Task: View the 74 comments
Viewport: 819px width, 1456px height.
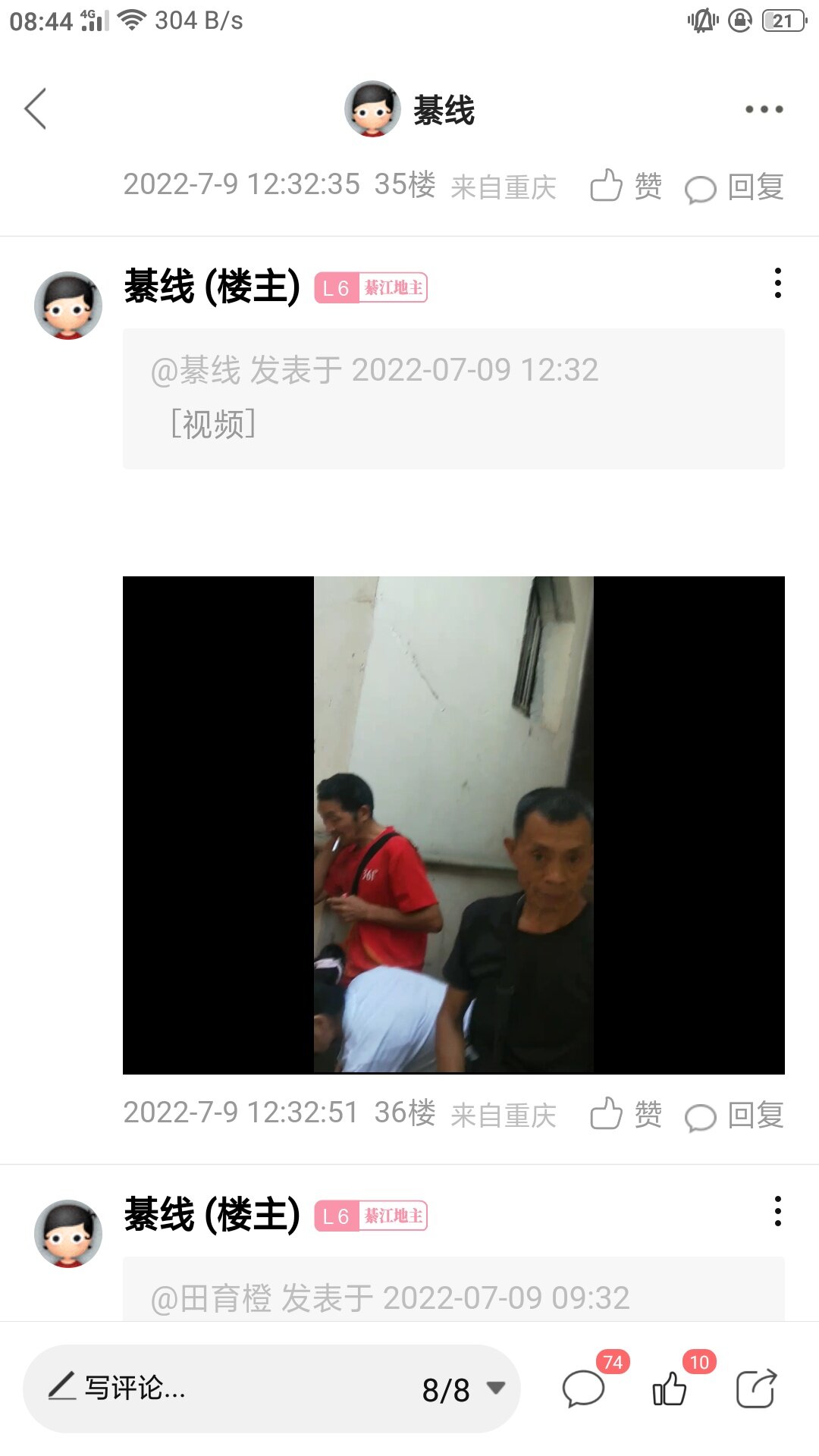Action: 584,1389
